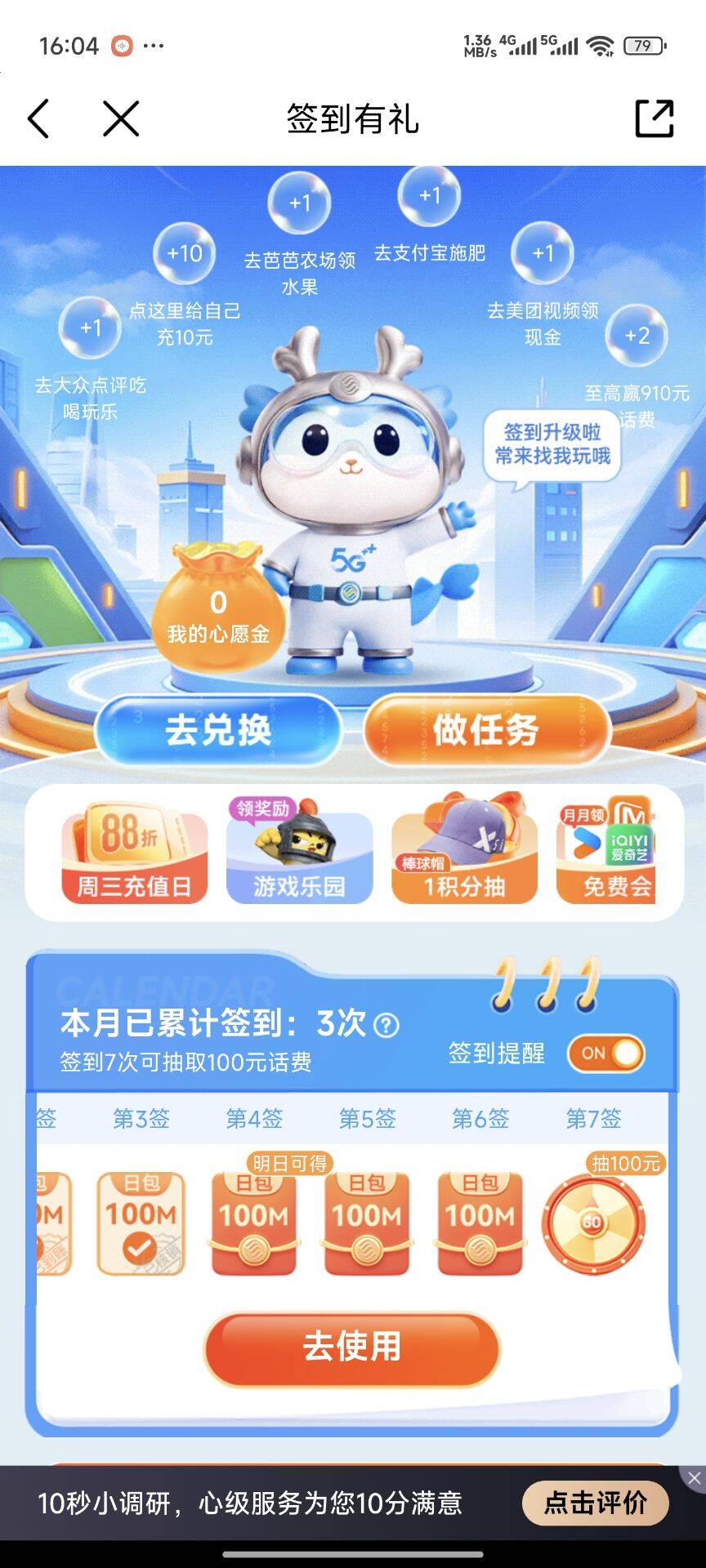Open the 点击评价 survey button
706x1568 pixels.
coord(596,1503)
